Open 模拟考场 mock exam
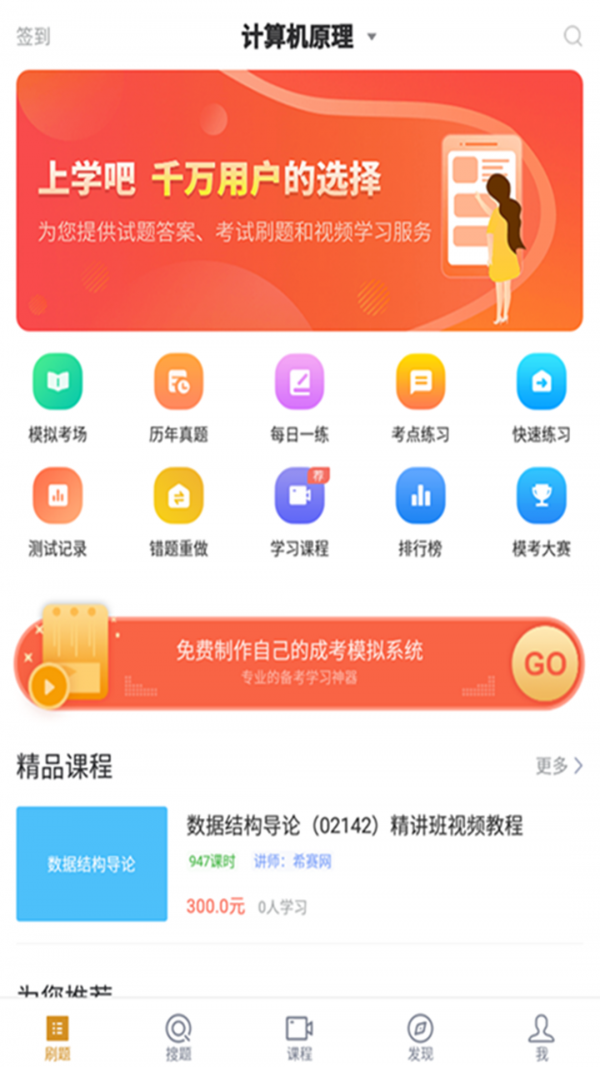Image resolution: width=600 pixels, height=1067 pixels. [x=57, y=397]
